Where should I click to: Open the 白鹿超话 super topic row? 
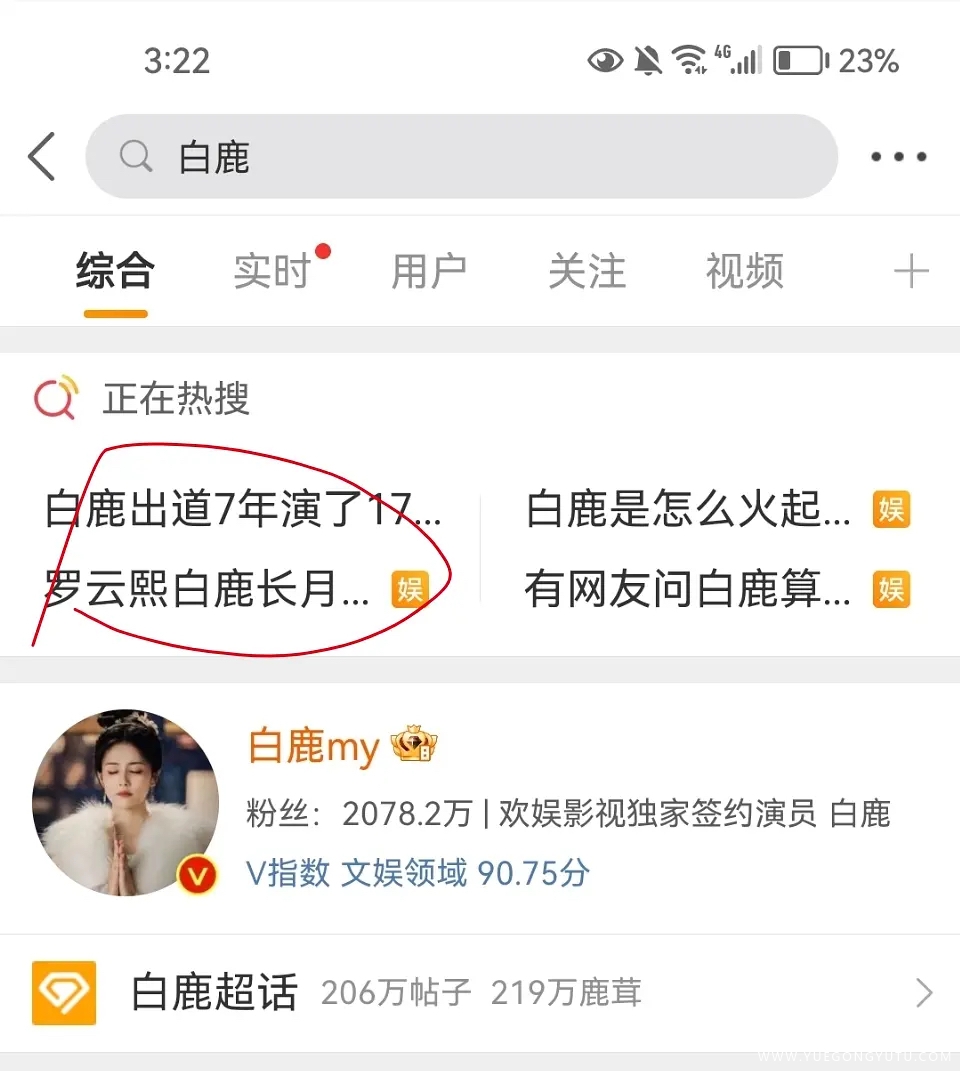pos(480,993)
